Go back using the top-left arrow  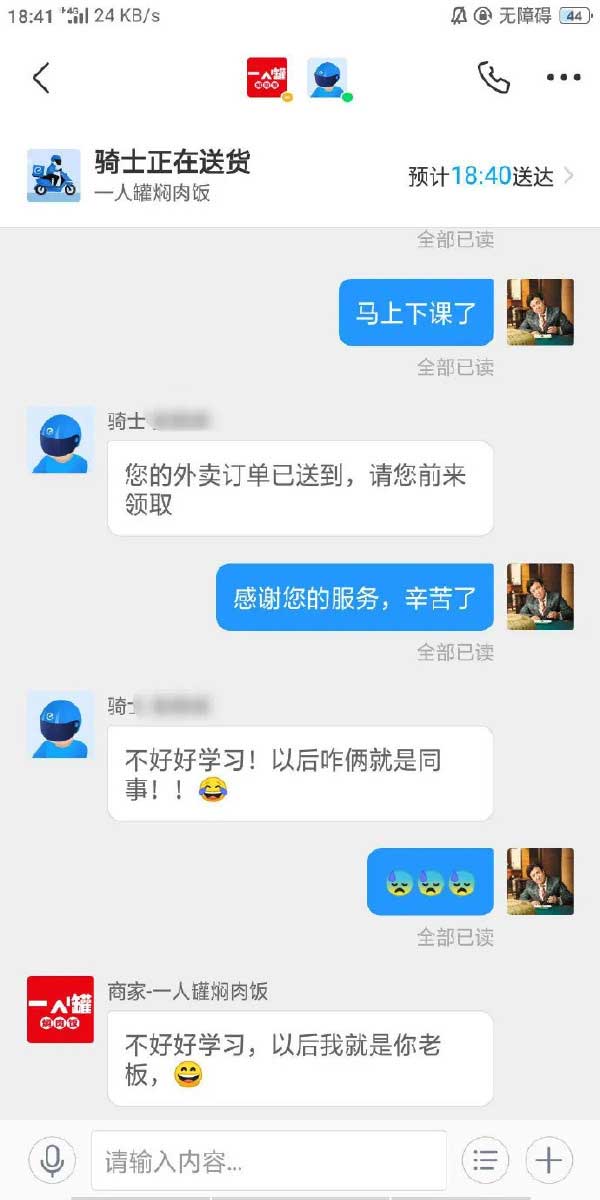point(41,78)
